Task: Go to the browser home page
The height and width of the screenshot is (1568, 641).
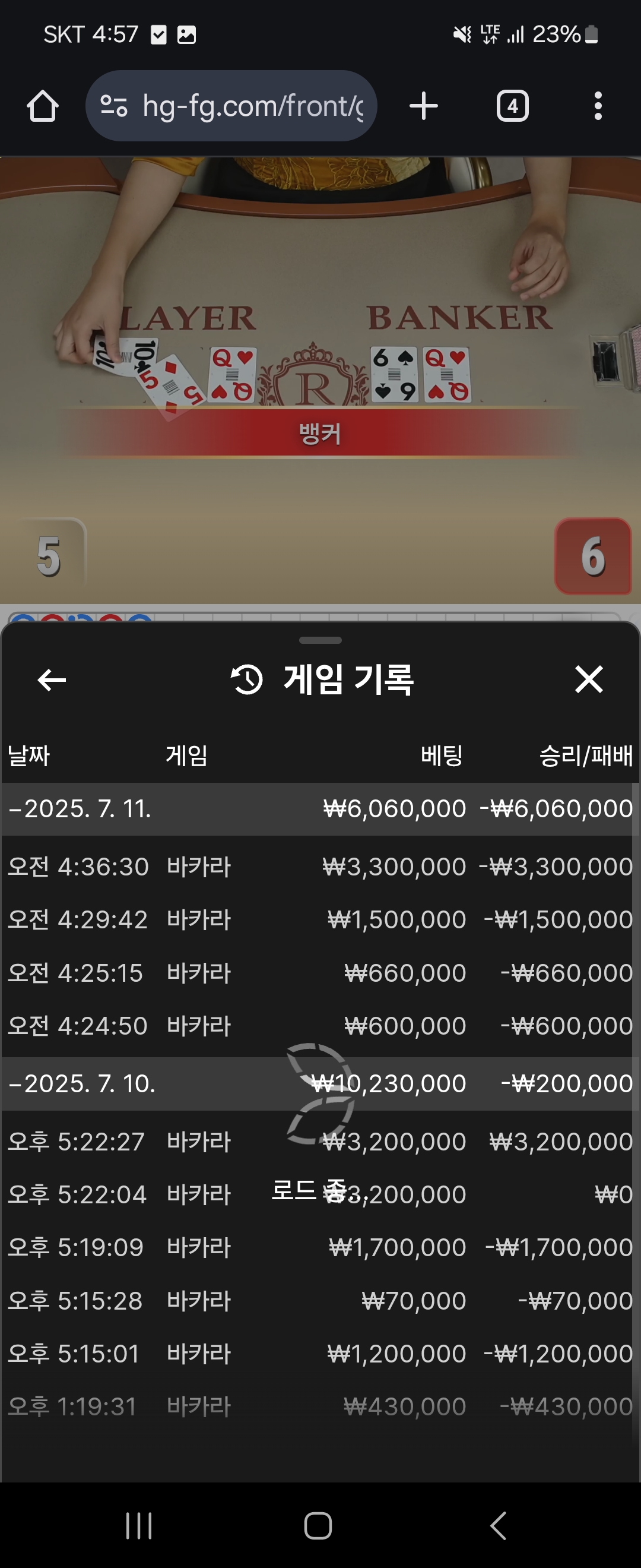Action: pyautogui.click(x=43, y=106)
